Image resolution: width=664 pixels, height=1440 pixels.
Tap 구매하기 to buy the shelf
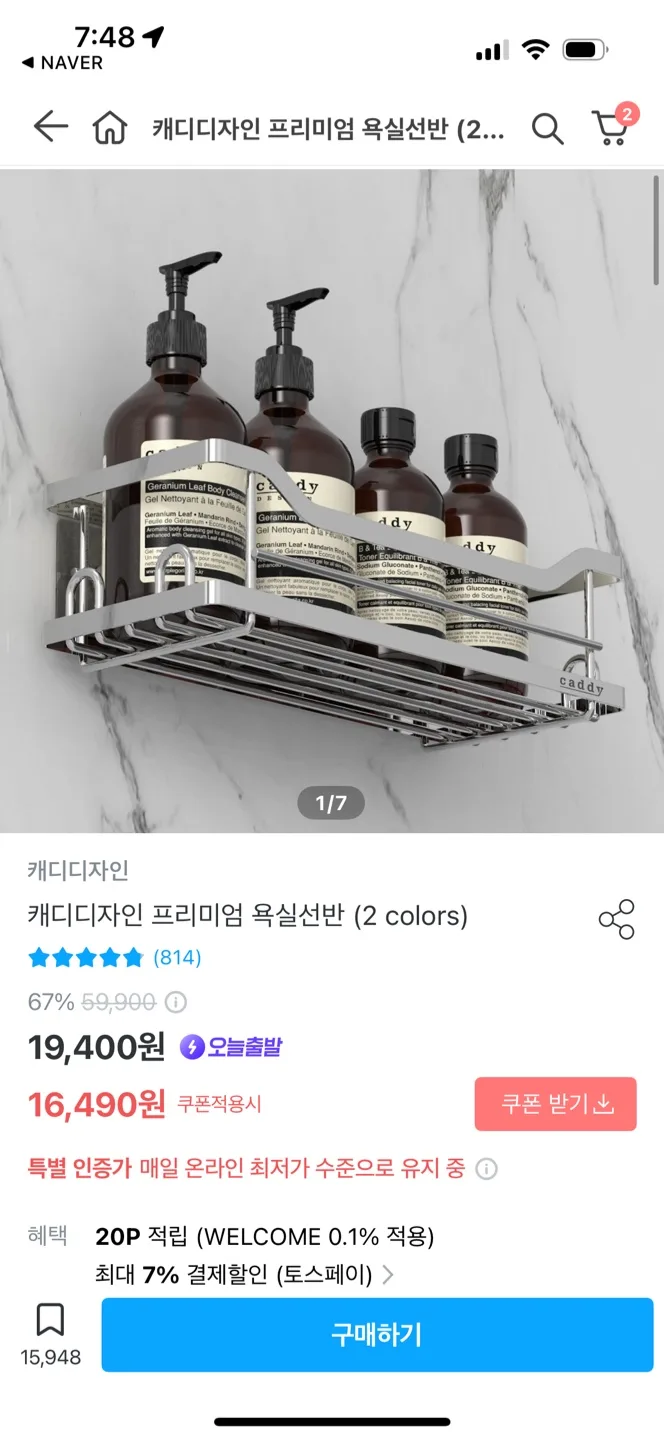point(377,1334)
